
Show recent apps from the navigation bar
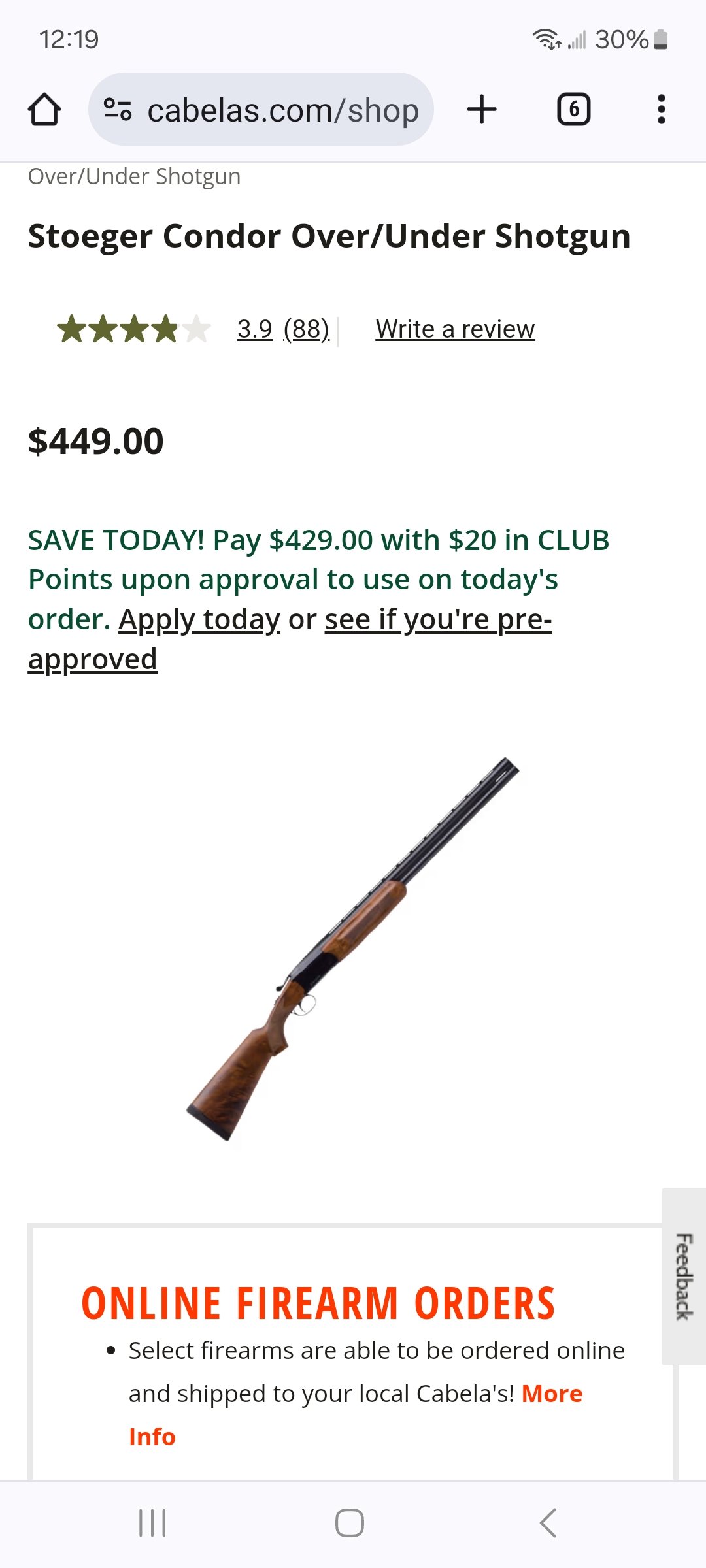click(x=152, y=1523)
